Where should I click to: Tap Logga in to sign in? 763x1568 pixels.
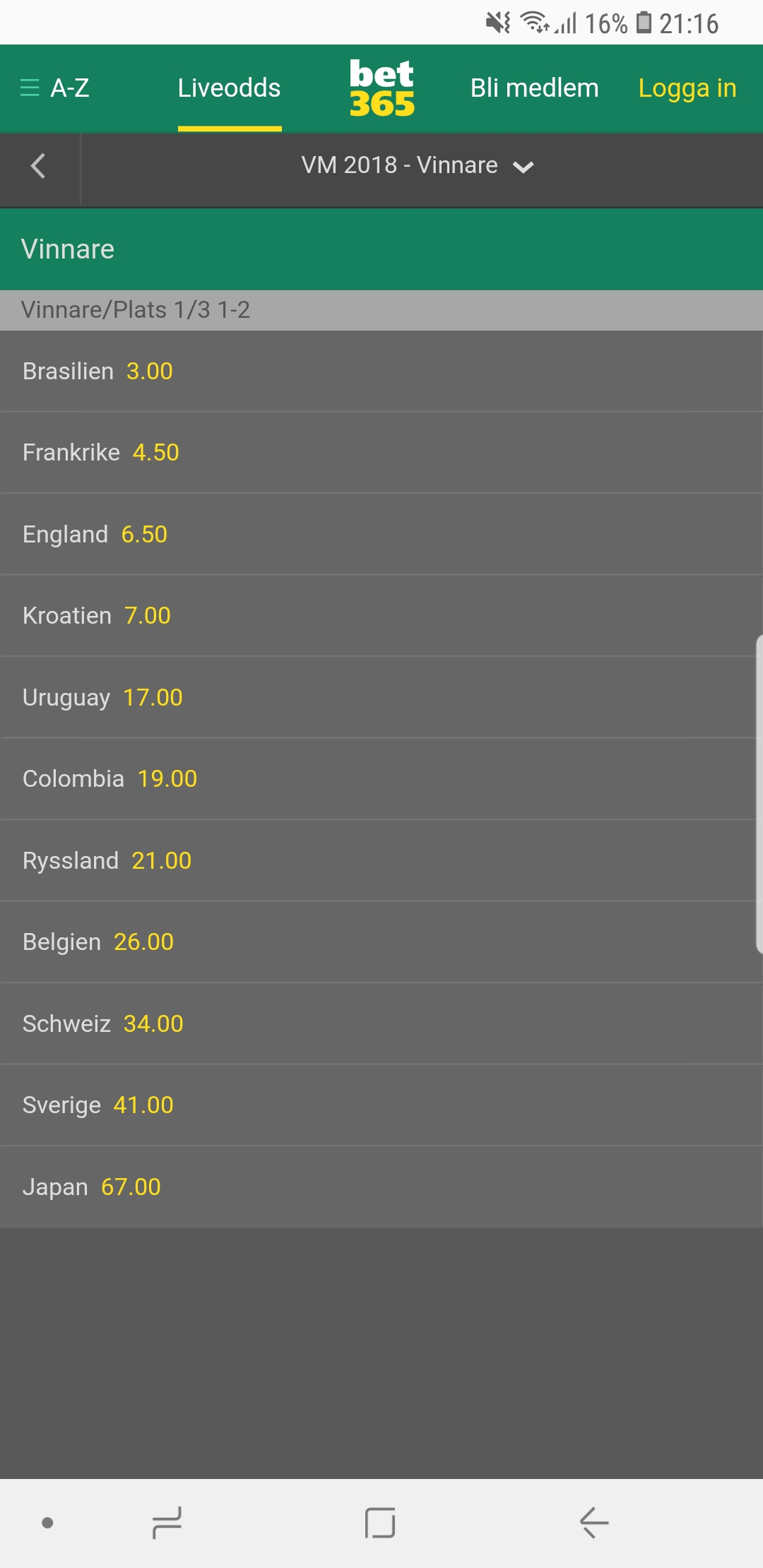[x=687, y=88]
